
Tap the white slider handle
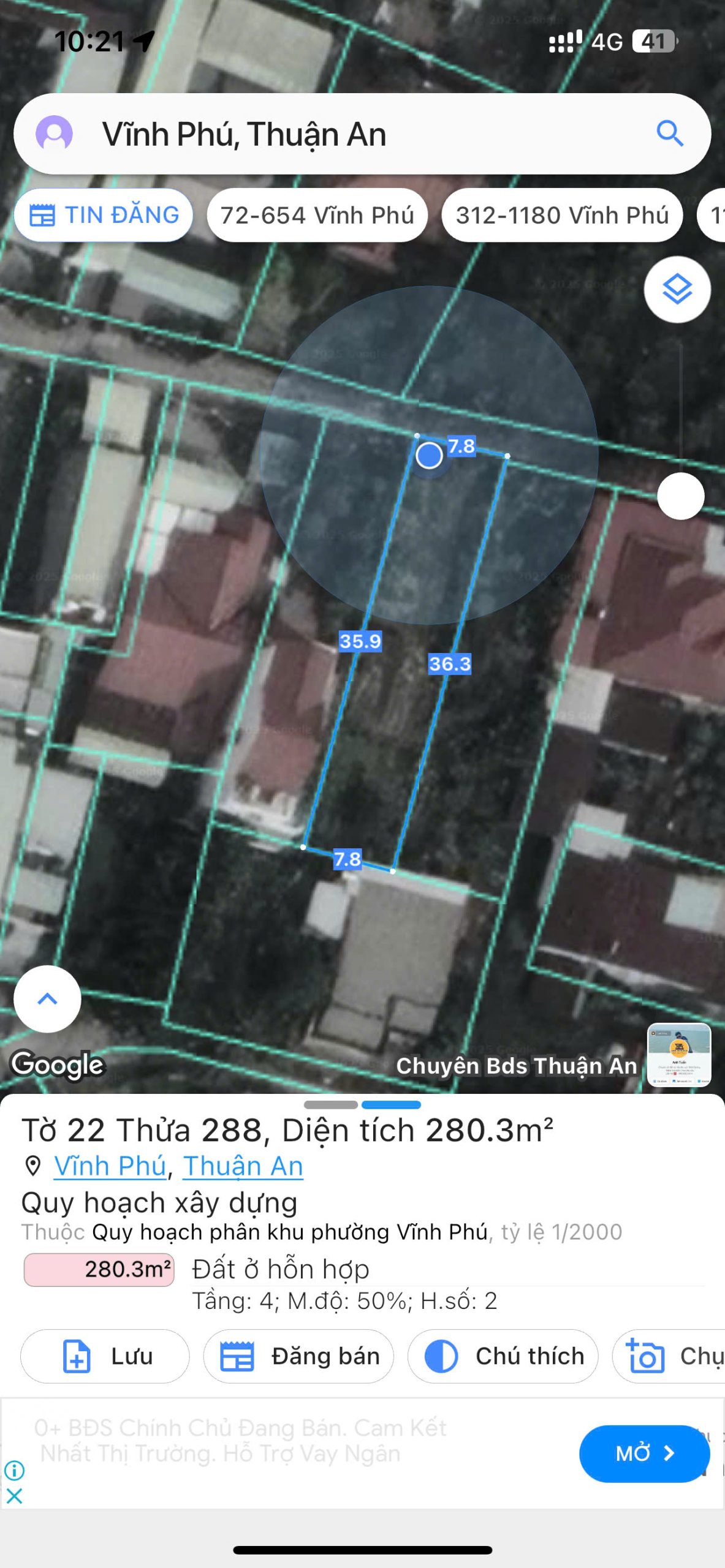(680, 496)
